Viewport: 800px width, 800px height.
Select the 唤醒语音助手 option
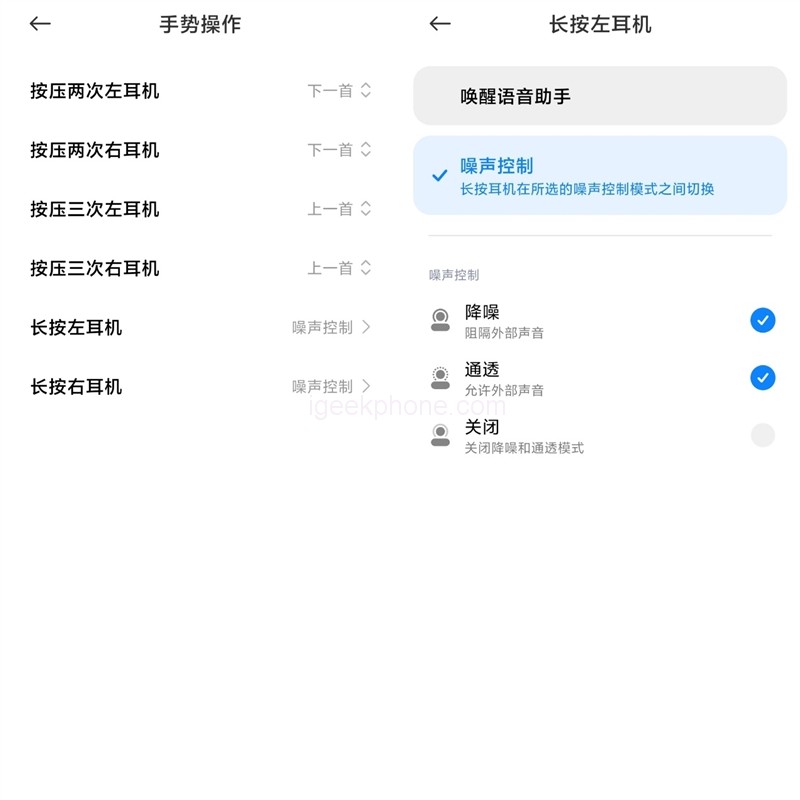[600, 97]
